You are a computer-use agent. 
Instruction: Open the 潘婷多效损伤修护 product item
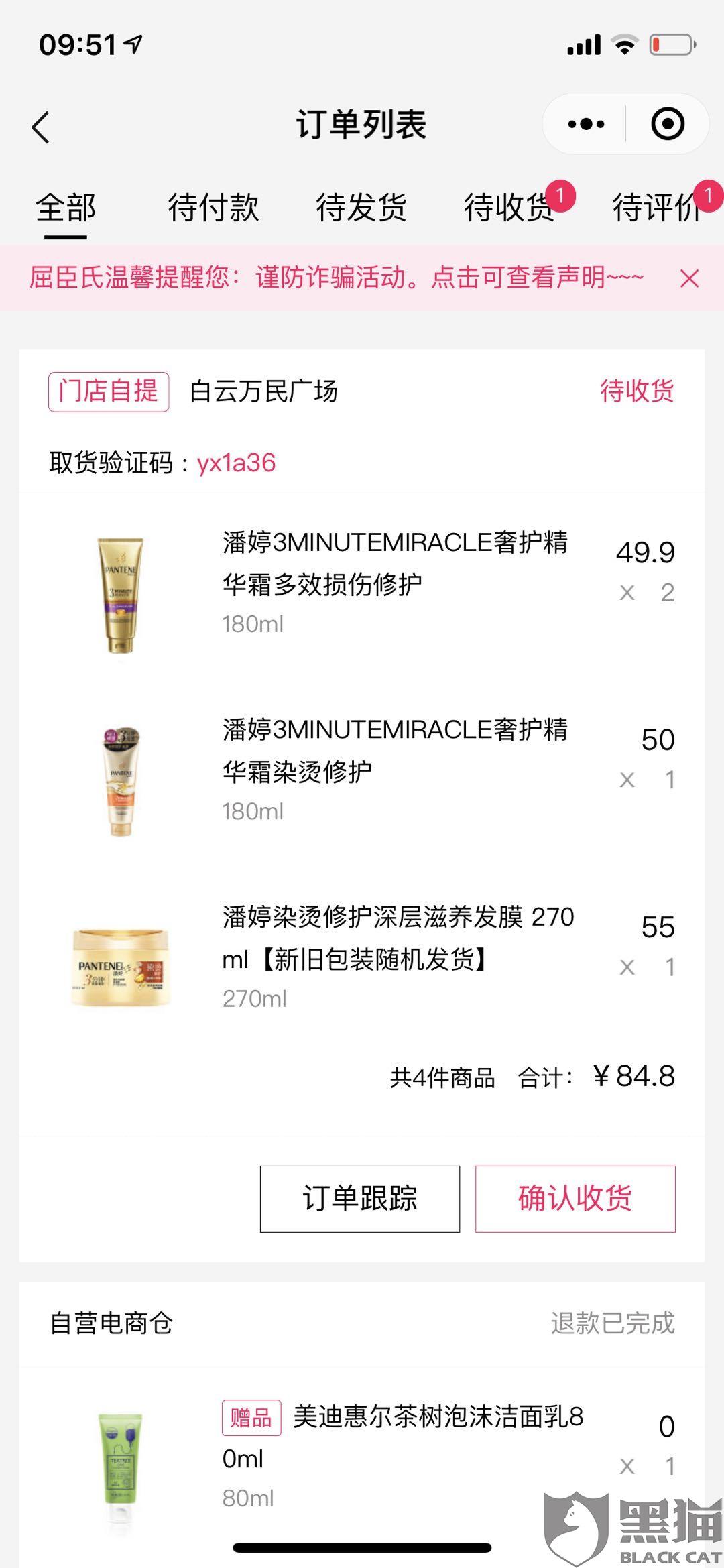point(394,582)
